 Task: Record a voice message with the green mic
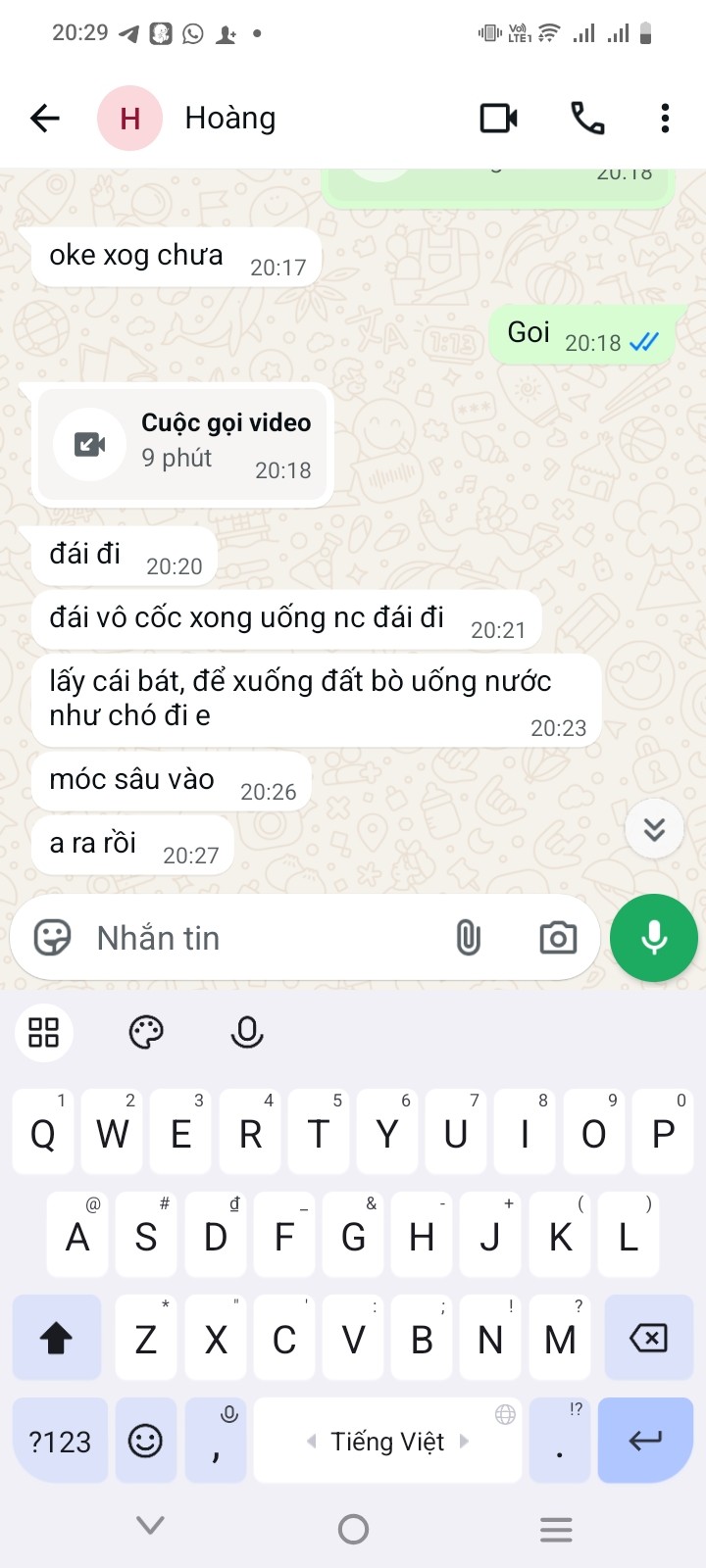click(653, 938)
